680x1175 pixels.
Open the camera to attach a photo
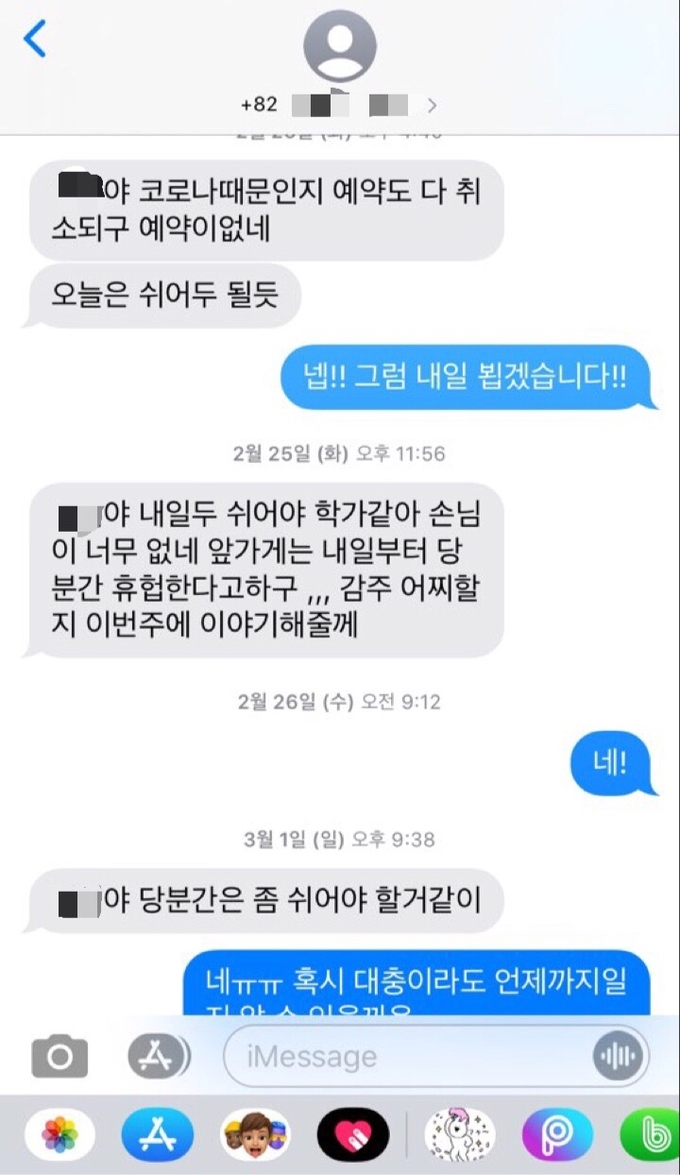click(60, 1056)
